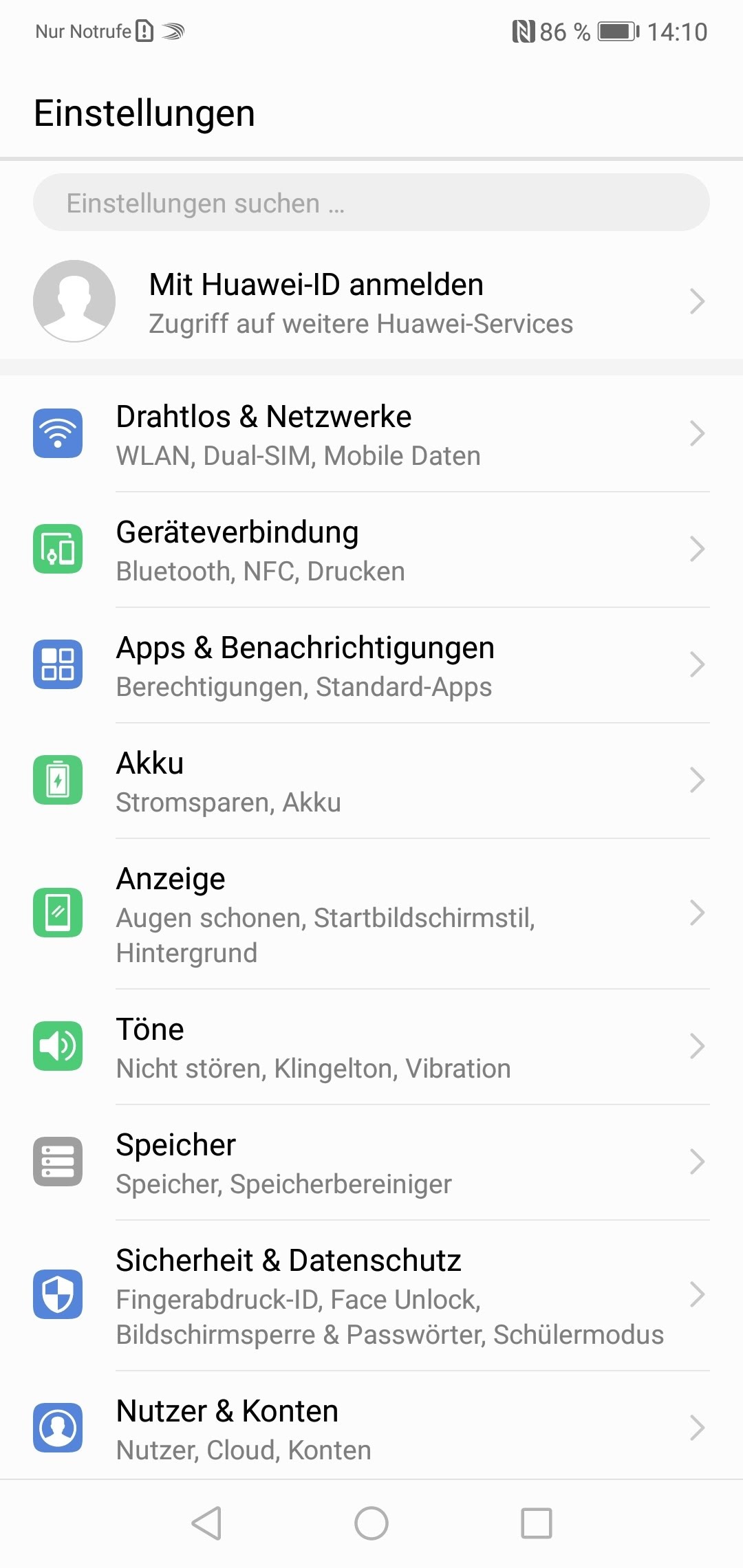Tap the system home button
The height and width of the screenshot is (1568, 743).
tap(371, 1523)
